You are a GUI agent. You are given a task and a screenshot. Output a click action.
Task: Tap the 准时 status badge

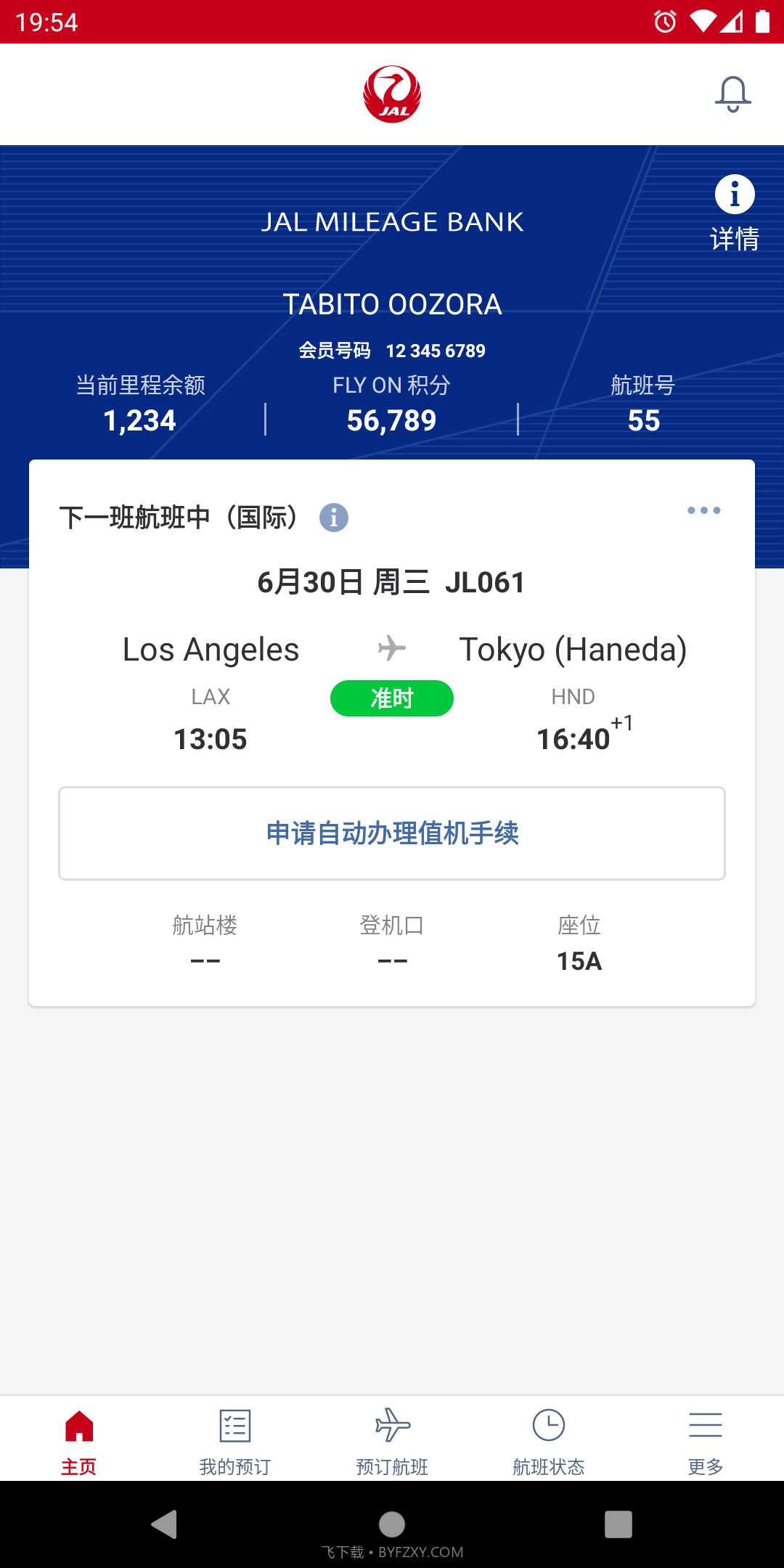(392, 698)
